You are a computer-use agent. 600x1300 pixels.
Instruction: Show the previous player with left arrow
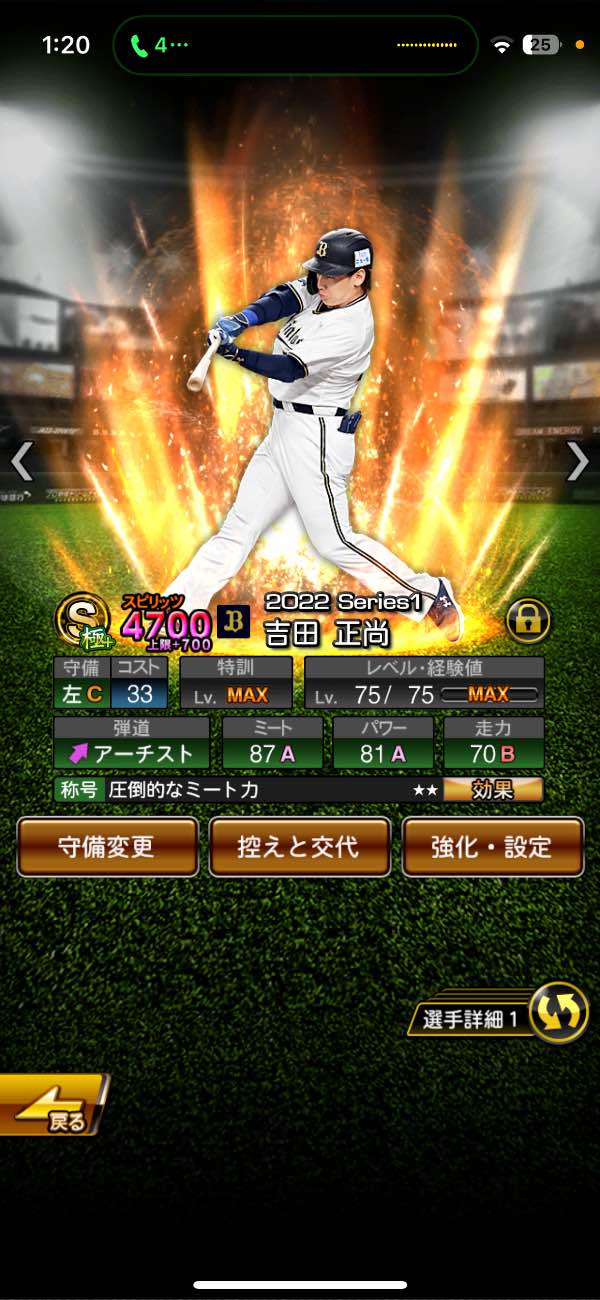pyautogui.click(x=22, y=461)
